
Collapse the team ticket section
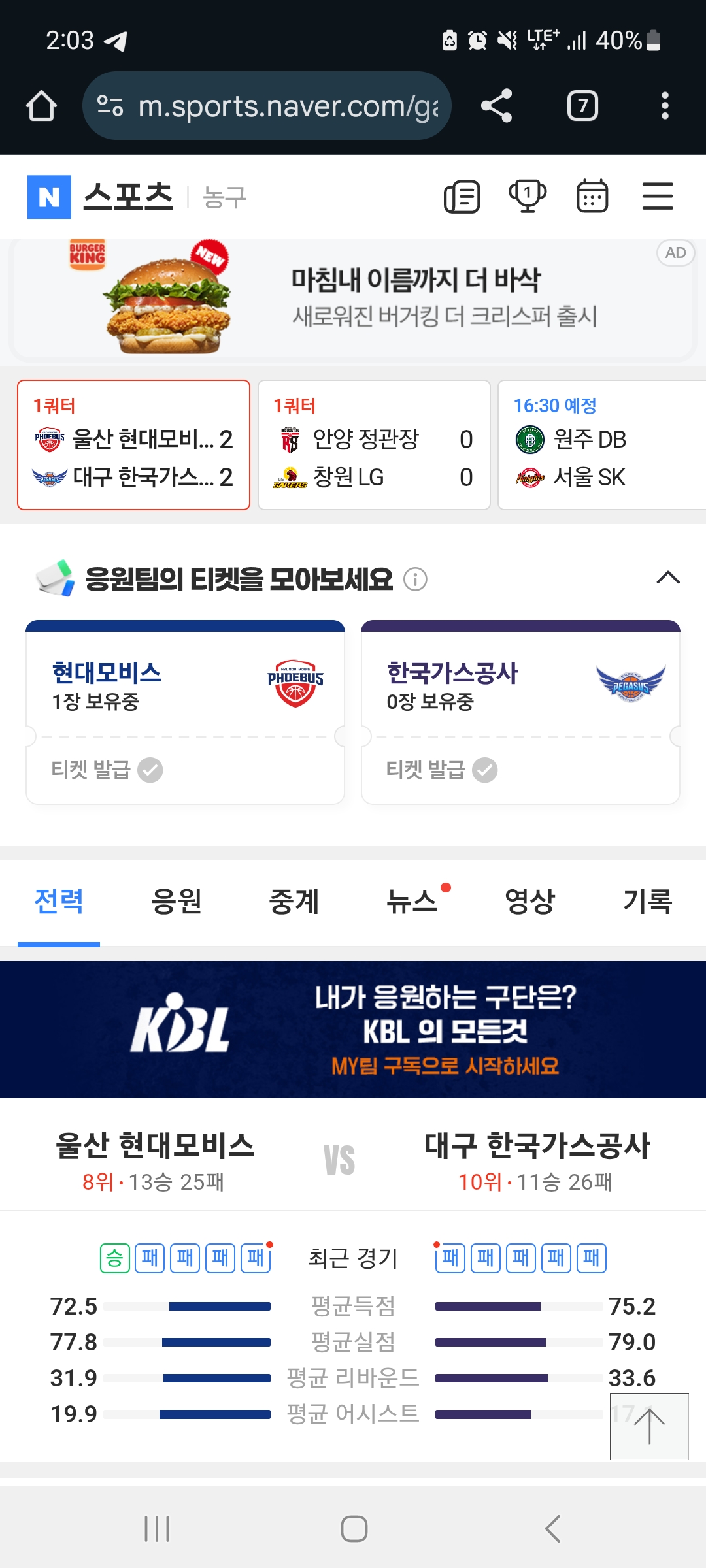(667, 578)
